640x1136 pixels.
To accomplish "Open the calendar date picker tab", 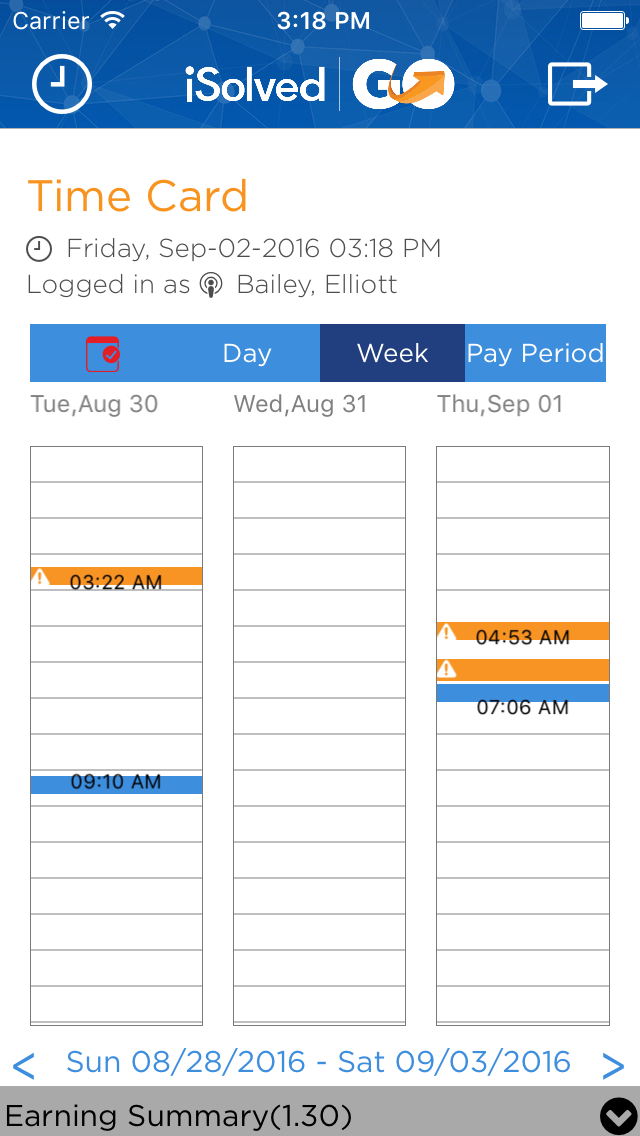I will 102,354.
